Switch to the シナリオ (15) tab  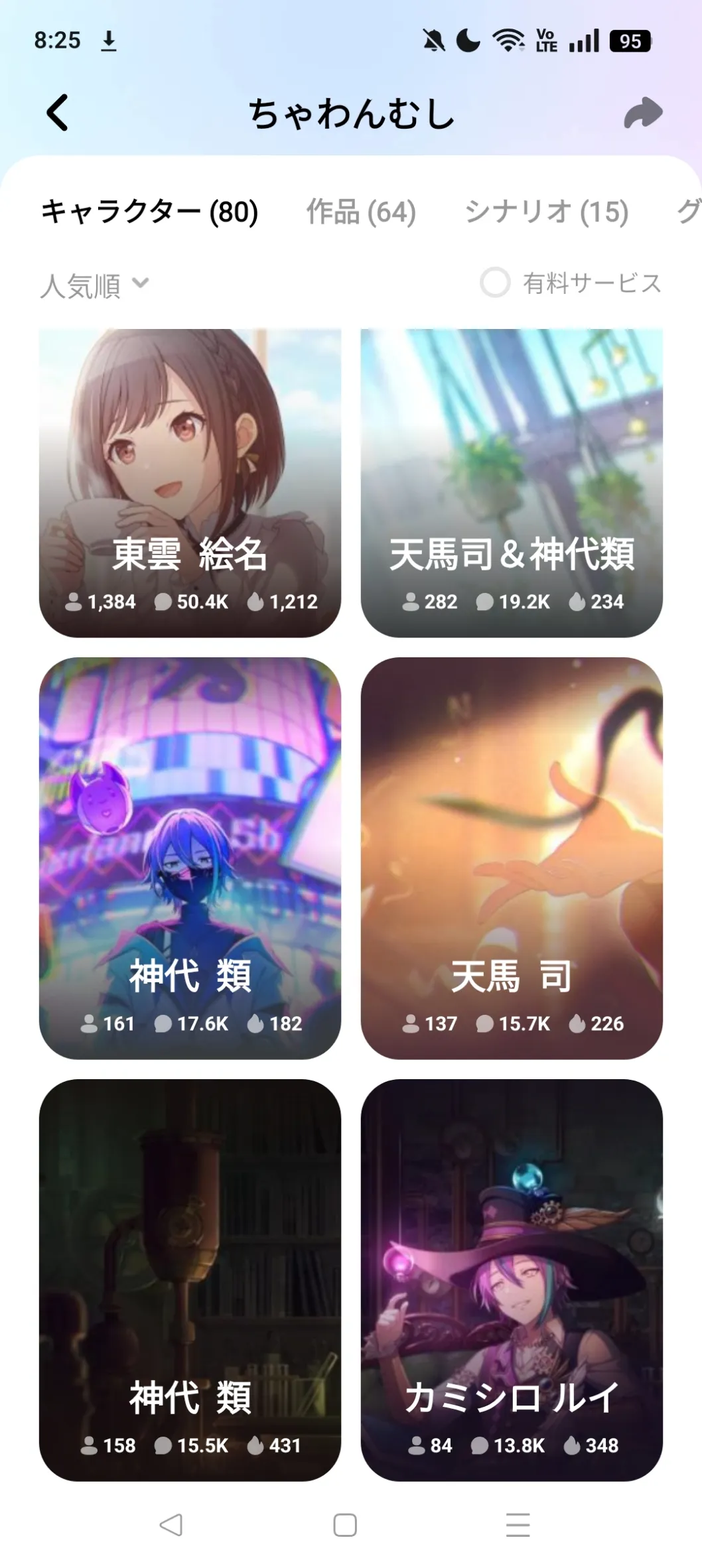546,212
